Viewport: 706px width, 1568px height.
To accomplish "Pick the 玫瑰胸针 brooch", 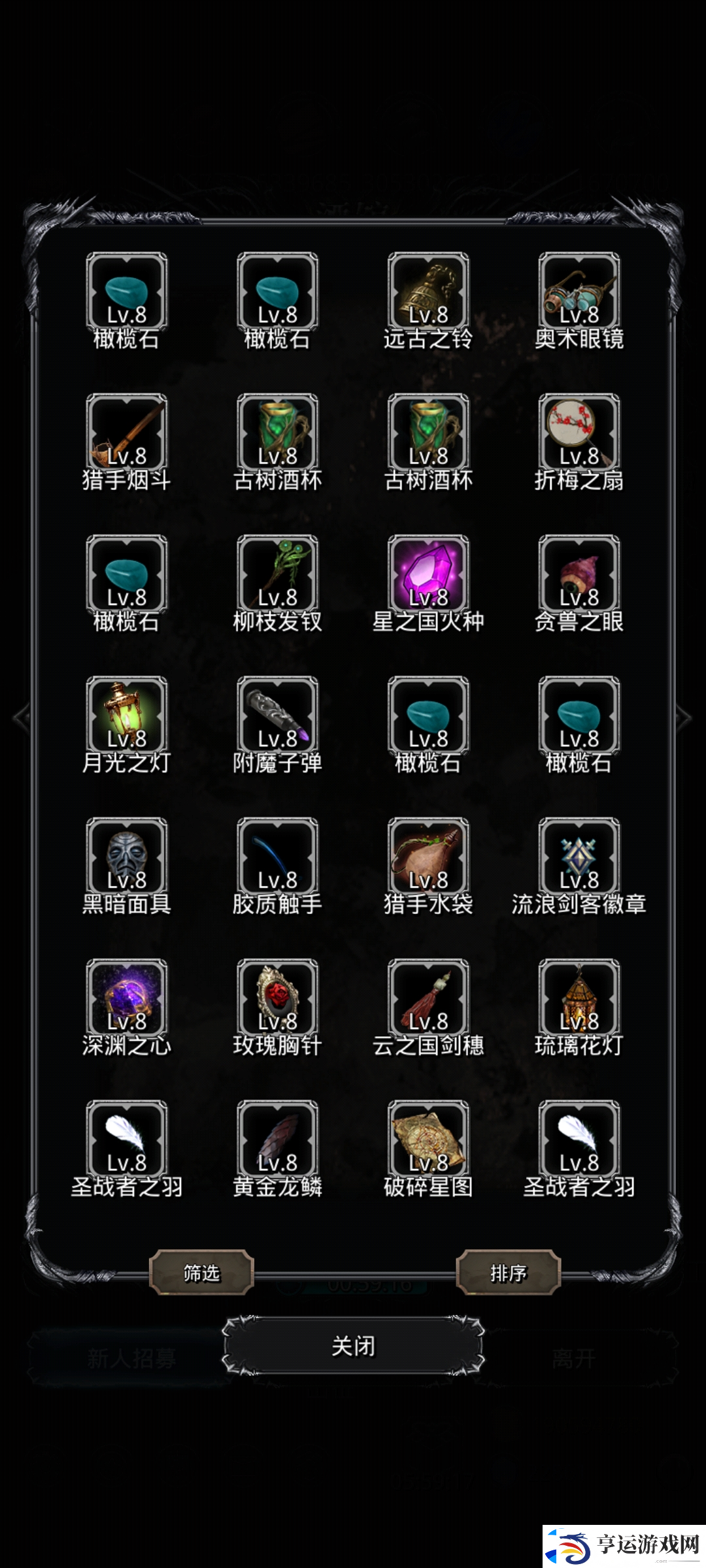I will pyautogui.click(x=277, y=999).
